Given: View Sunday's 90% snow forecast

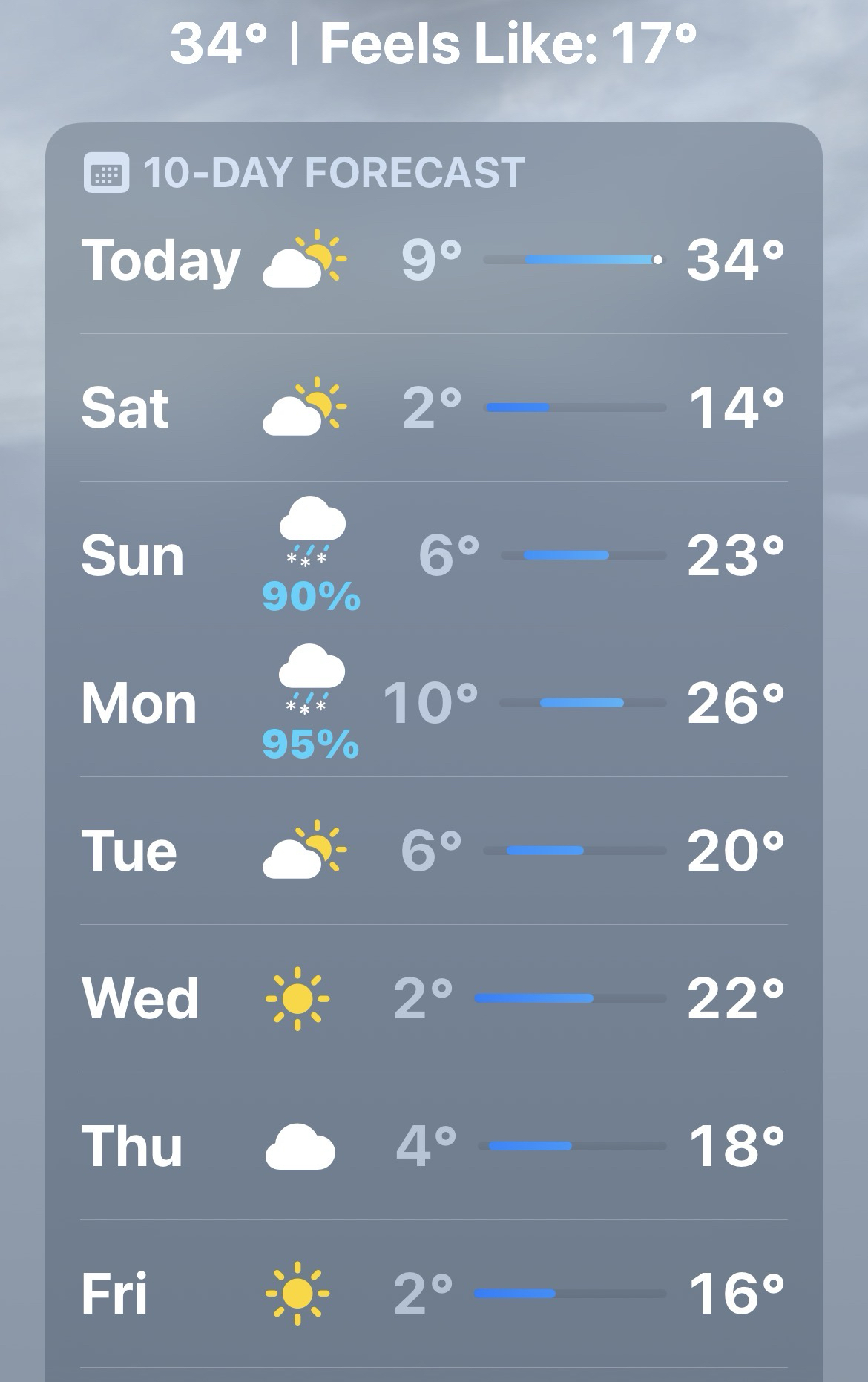Looking at the screenshot, I should tap(433, 555).
